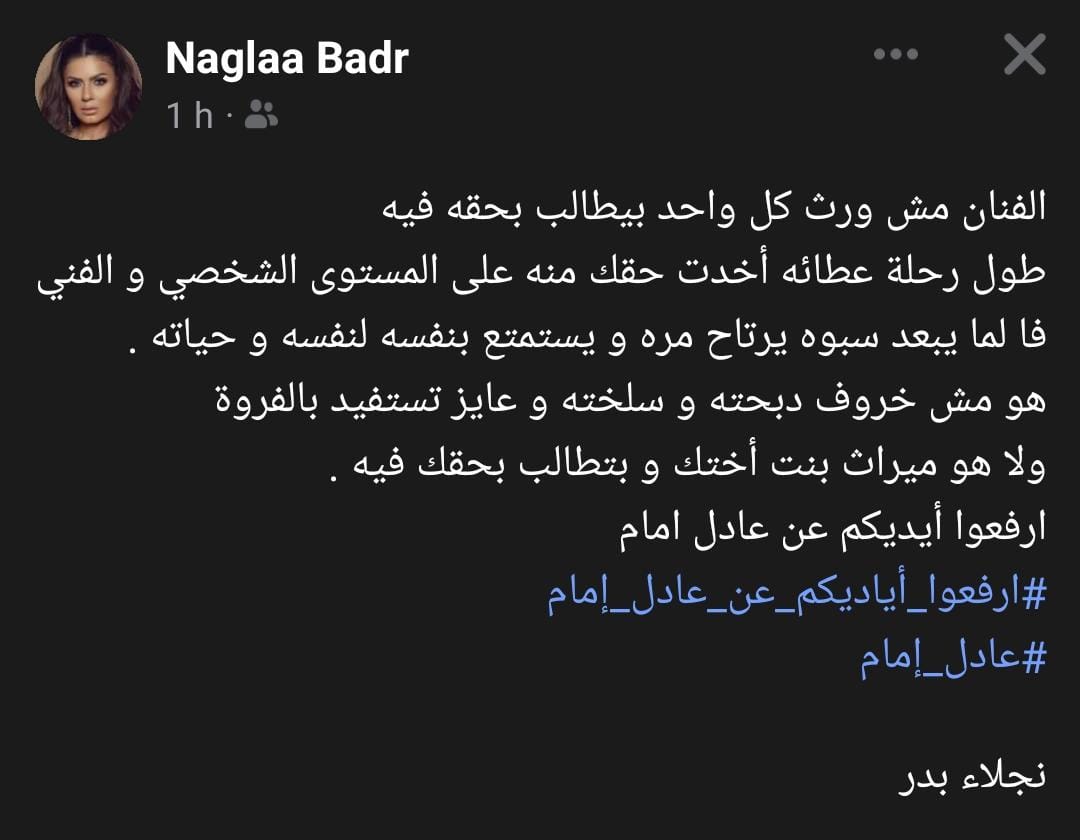Open Naglaa Badr's profile picture
The width and height of the screenshot is (1080, 840).
tap(88, 87)
